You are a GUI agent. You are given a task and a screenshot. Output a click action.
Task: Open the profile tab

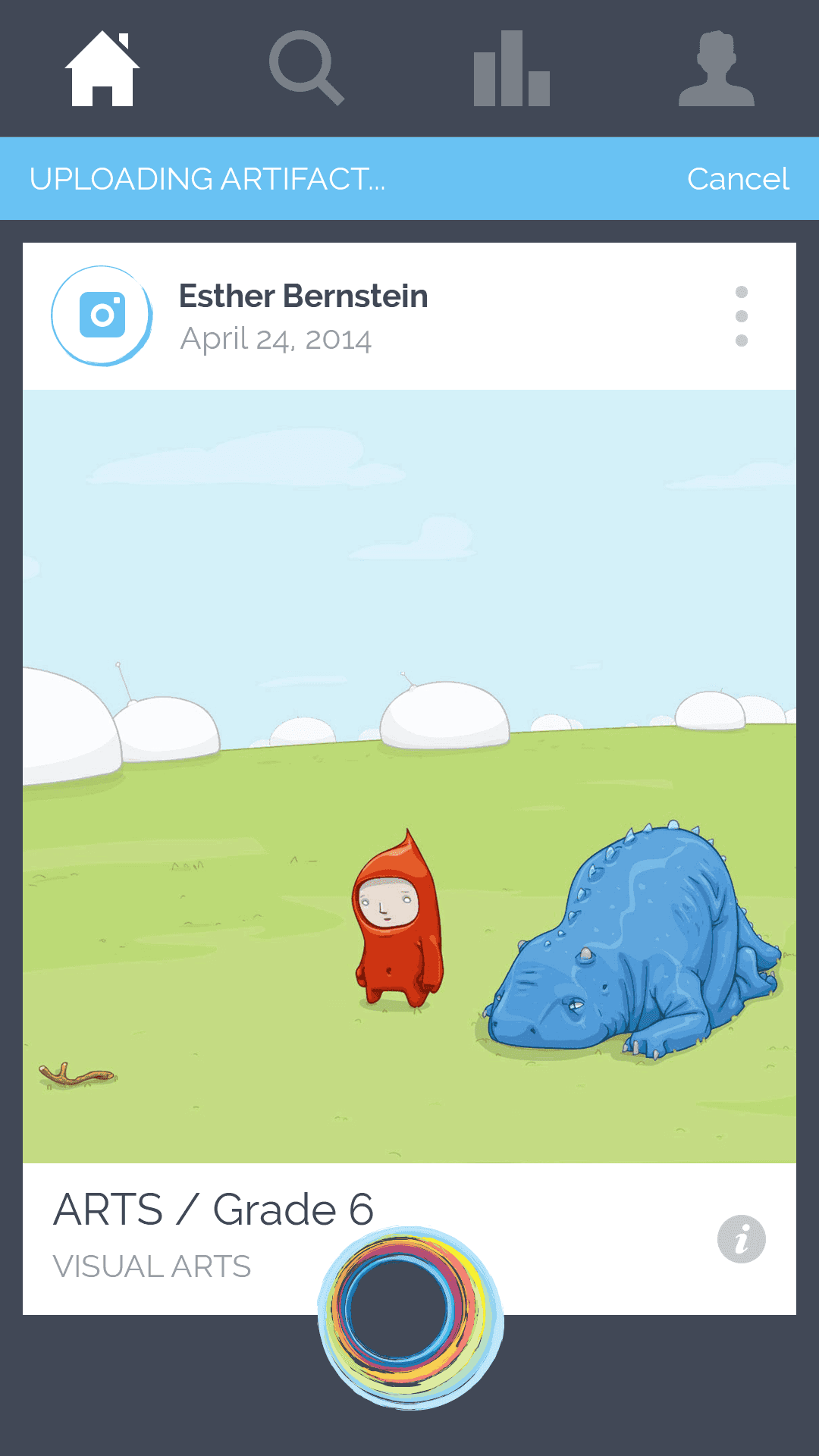point(716,68)
